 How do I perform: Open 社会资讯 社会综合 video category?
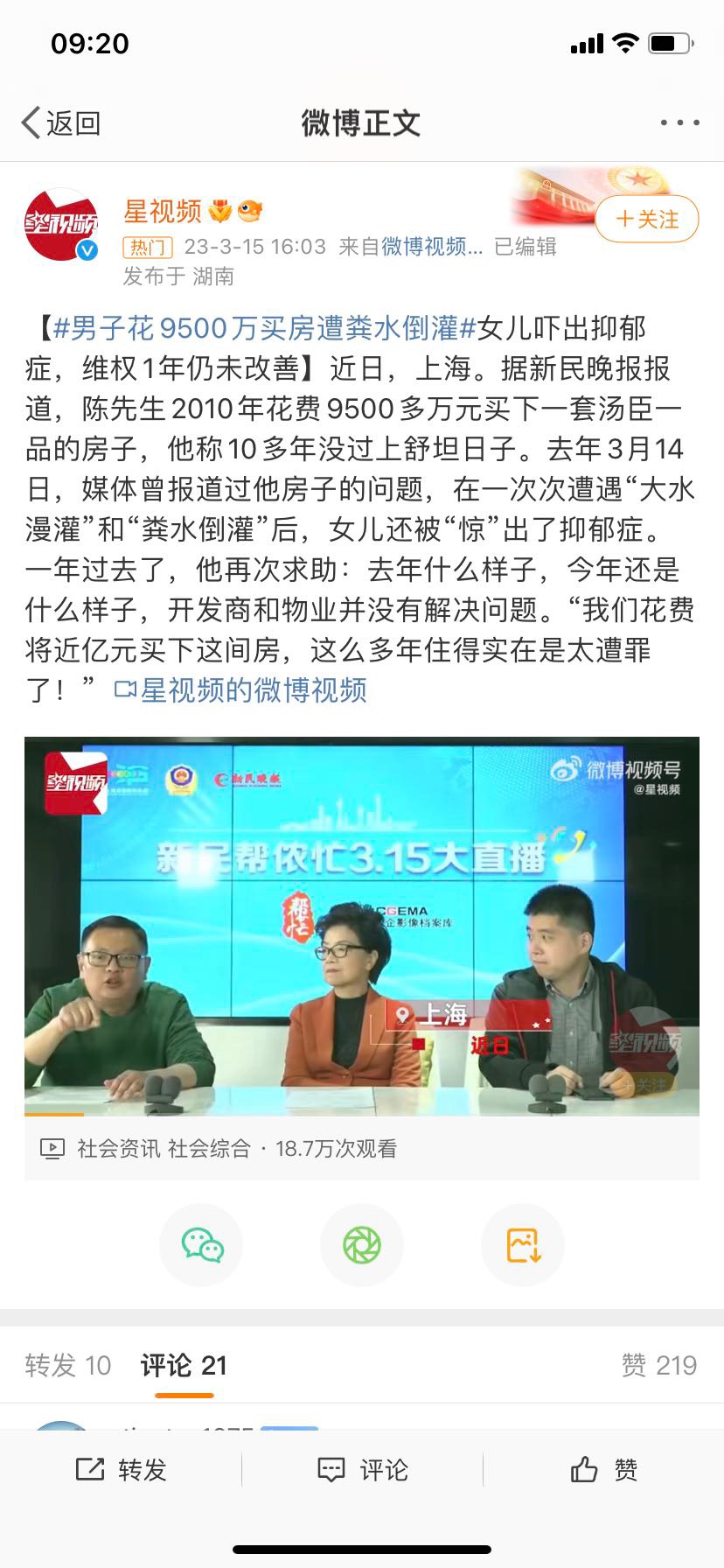coord(164,1148)
